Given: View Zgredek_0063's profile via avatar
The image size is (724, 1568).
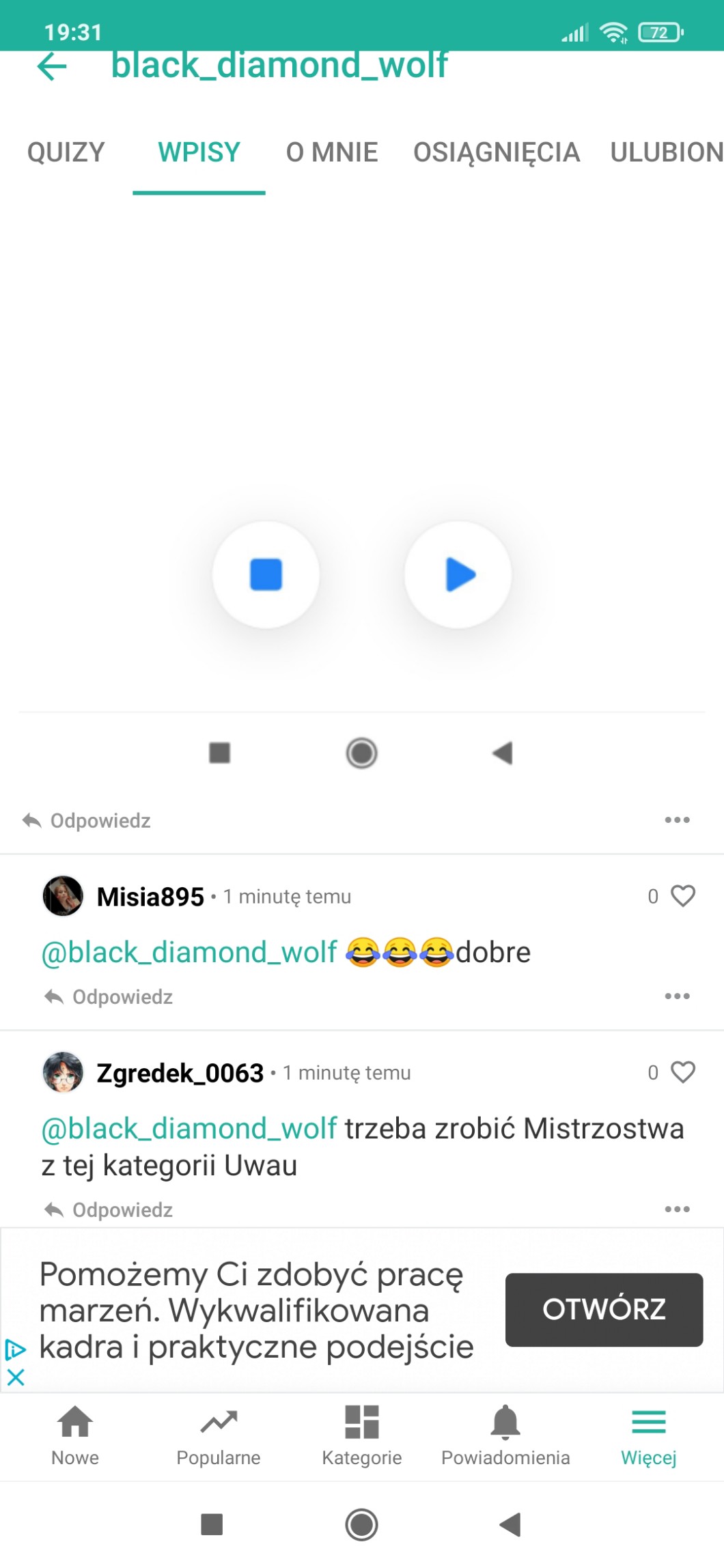Looking at the screenshot, I should tap(63, 1072).
